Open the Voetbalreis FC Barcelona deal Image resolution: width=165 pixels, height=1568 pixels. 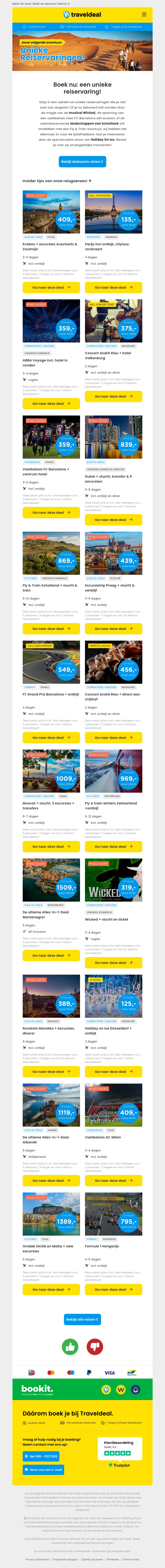coord(51,512)
